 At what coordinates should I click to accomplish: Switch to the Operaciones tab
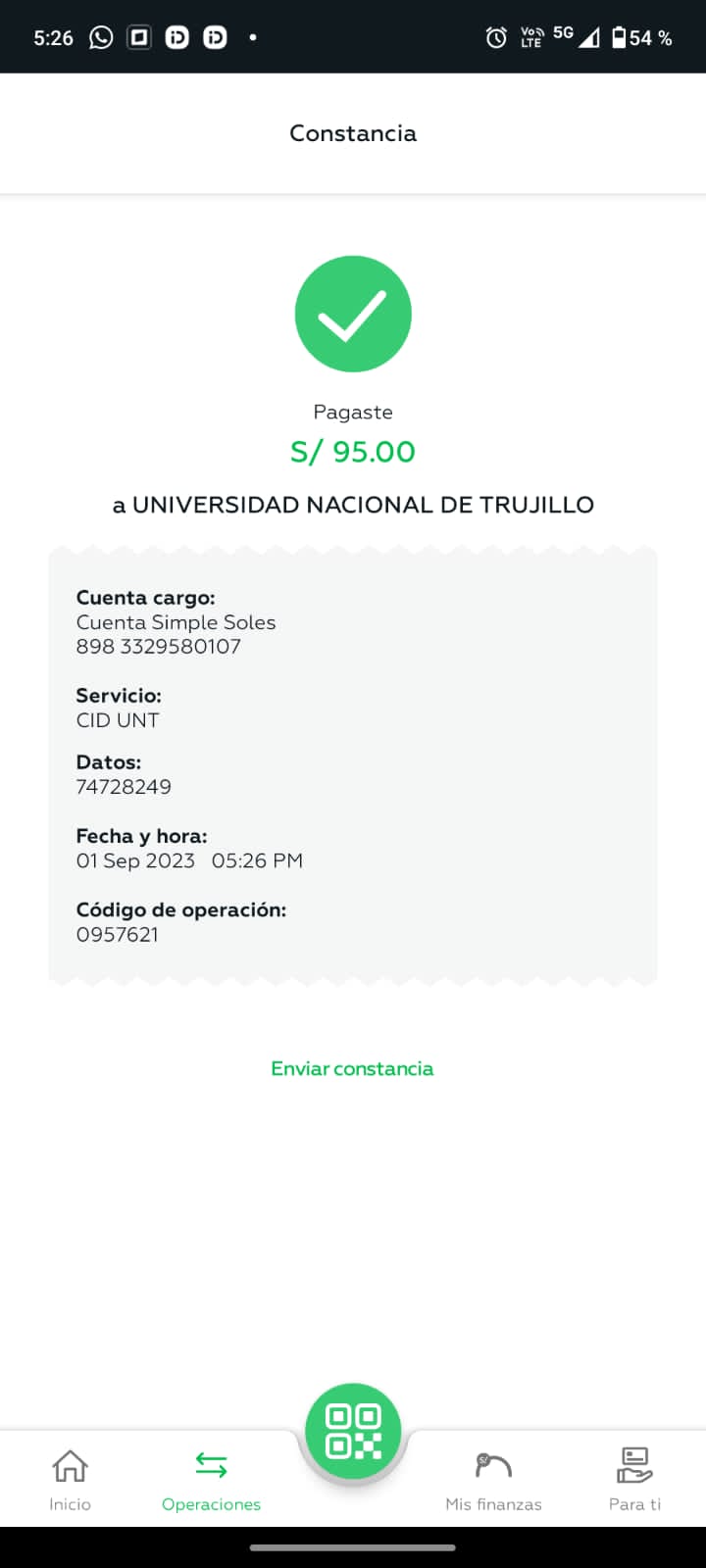click(x=211, y=1480)
